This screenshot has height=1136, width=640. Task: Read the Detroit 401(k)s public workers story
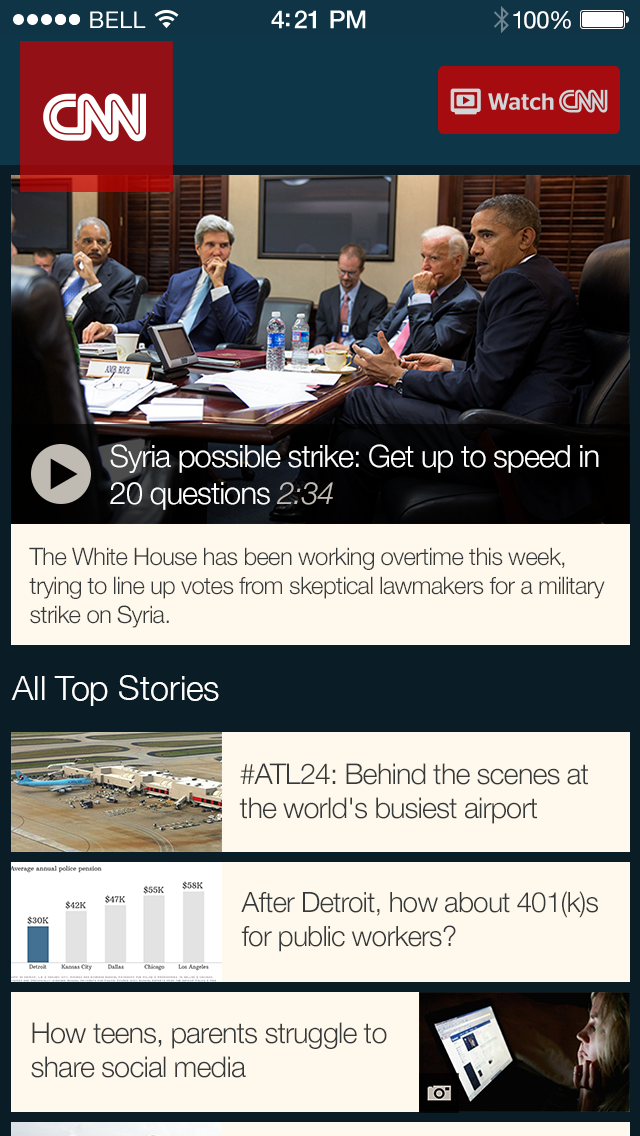420,920
